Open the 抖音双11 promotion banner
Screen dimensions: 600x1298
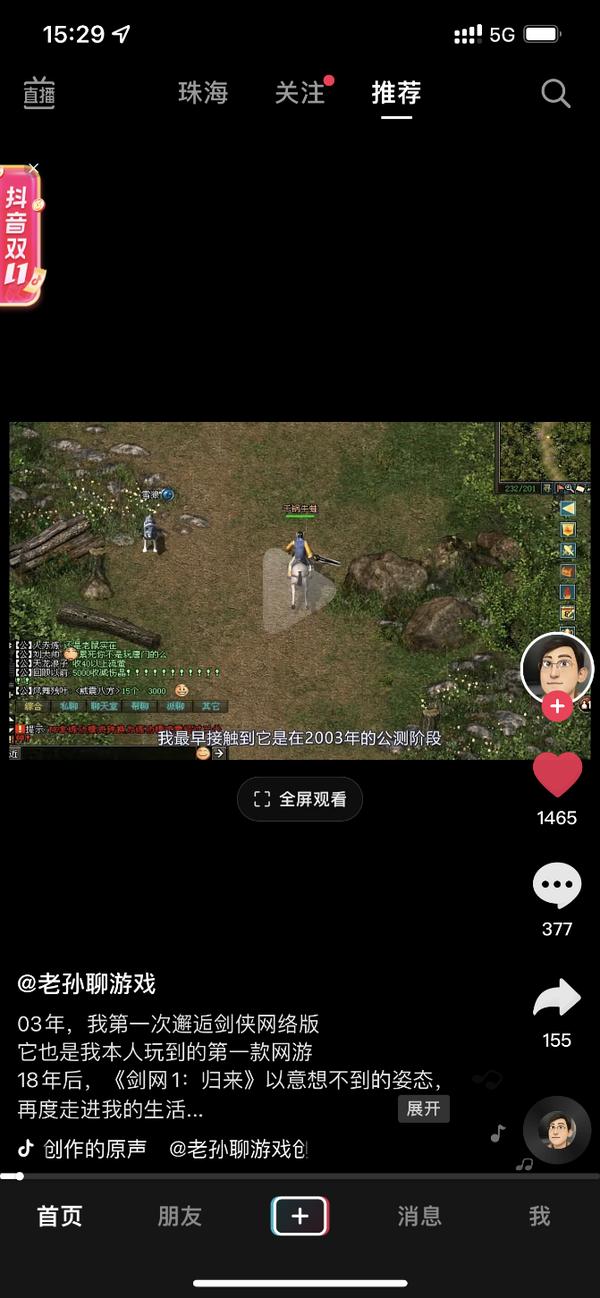pyautogui.click(x=21, y=238)
